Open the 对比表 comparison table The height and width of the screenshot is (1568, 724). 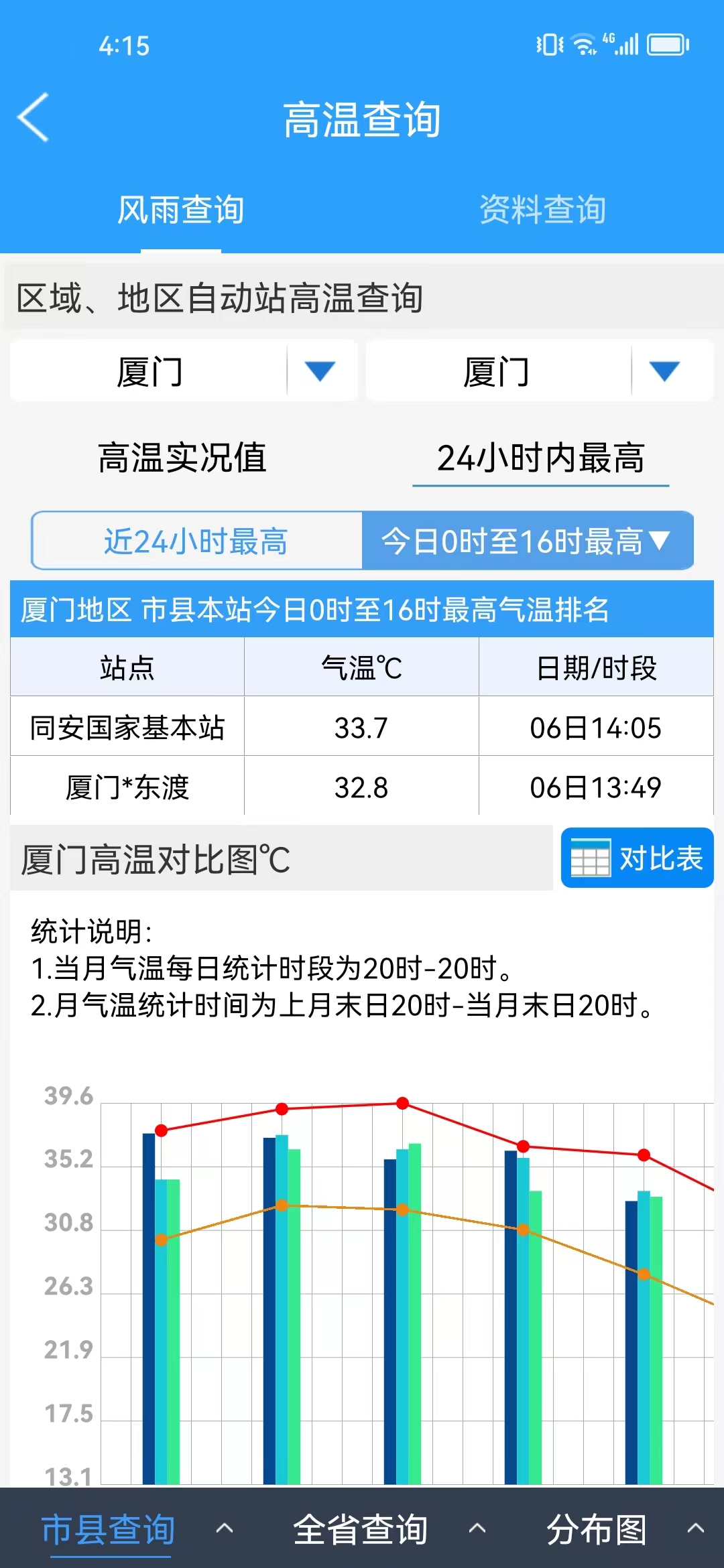(638, 858)
